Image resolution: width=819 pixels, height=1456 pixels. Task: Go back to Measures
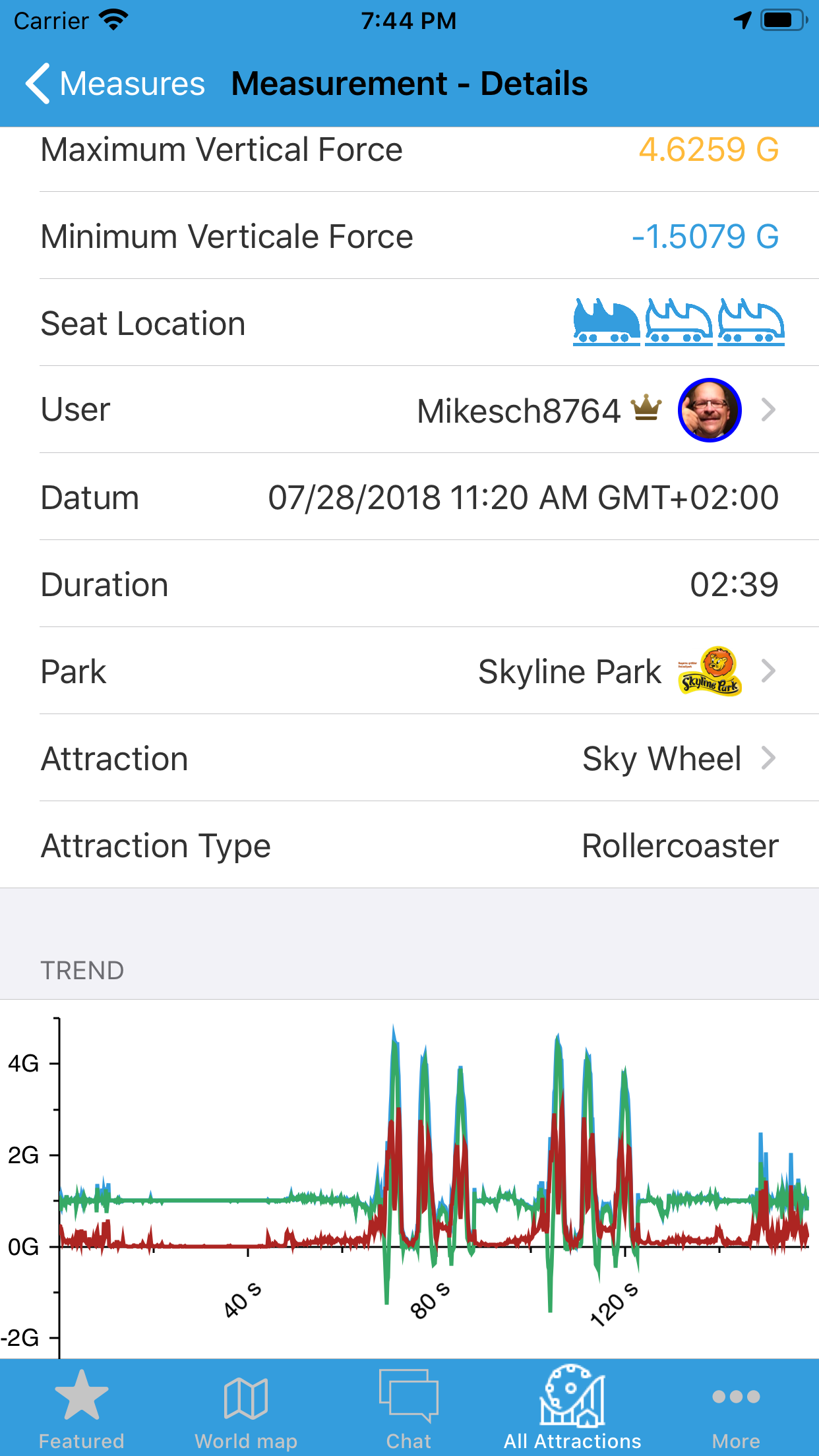tap(115, 84)
